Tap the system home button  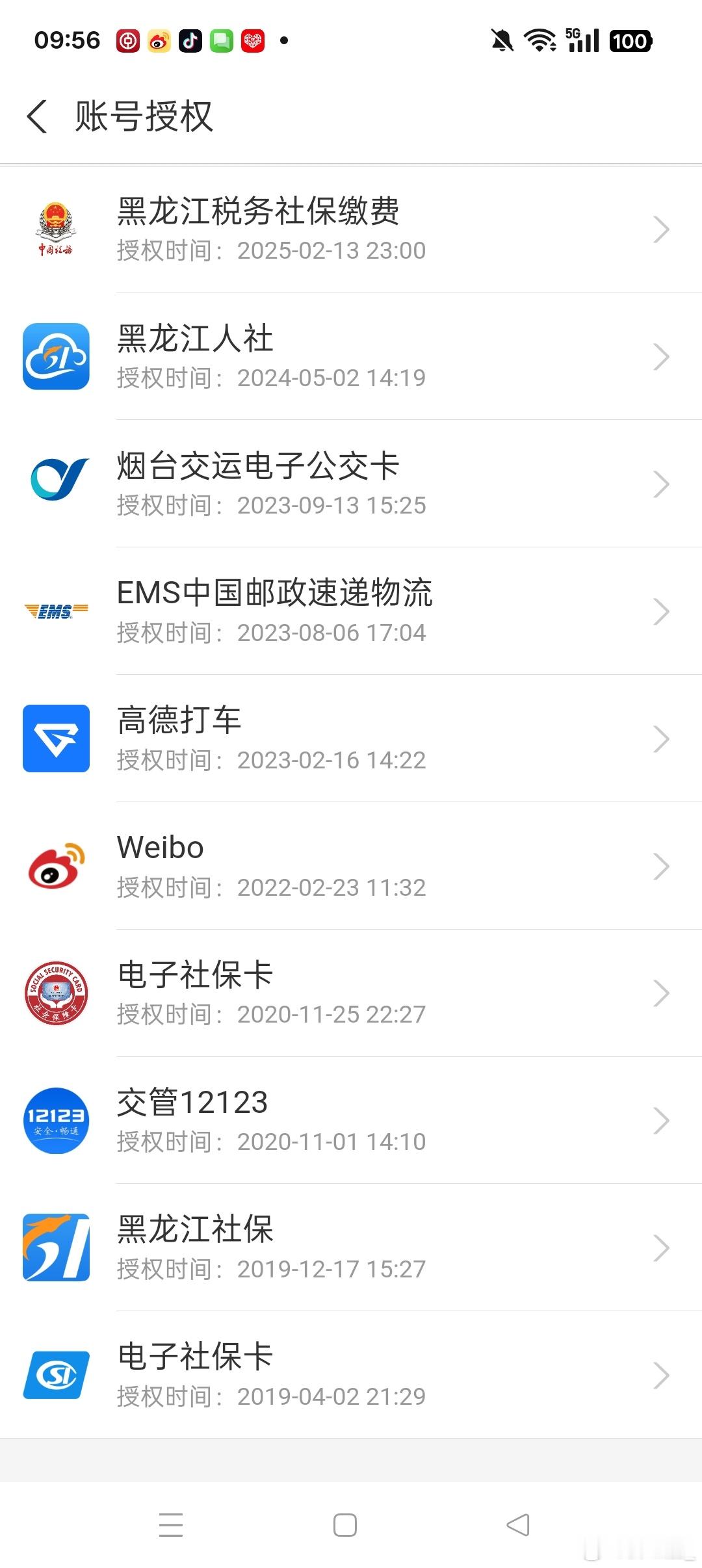(x=344, y=1525)
